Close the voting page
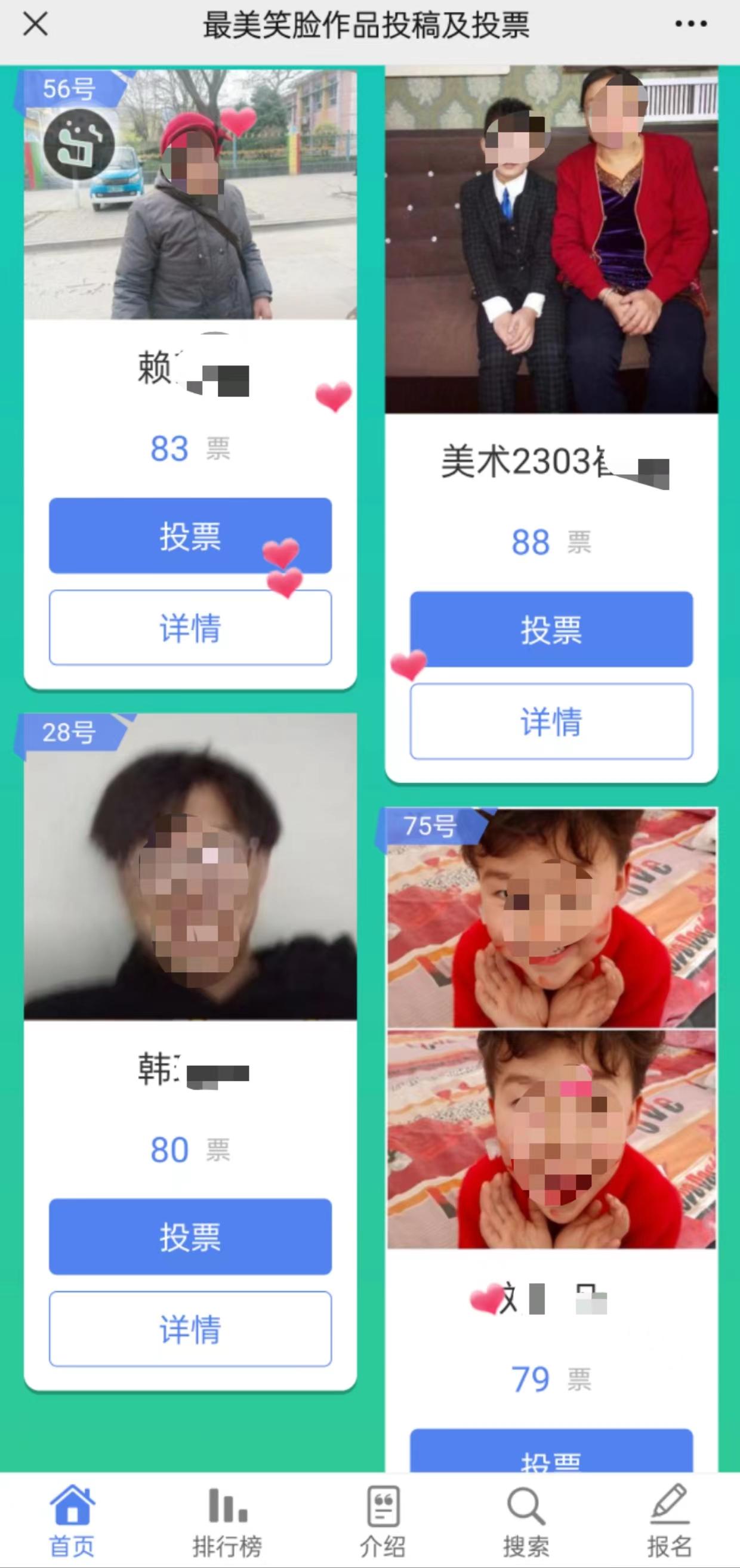The height and width of the screenshot is (1568, 740). click(x=35, y=25)
